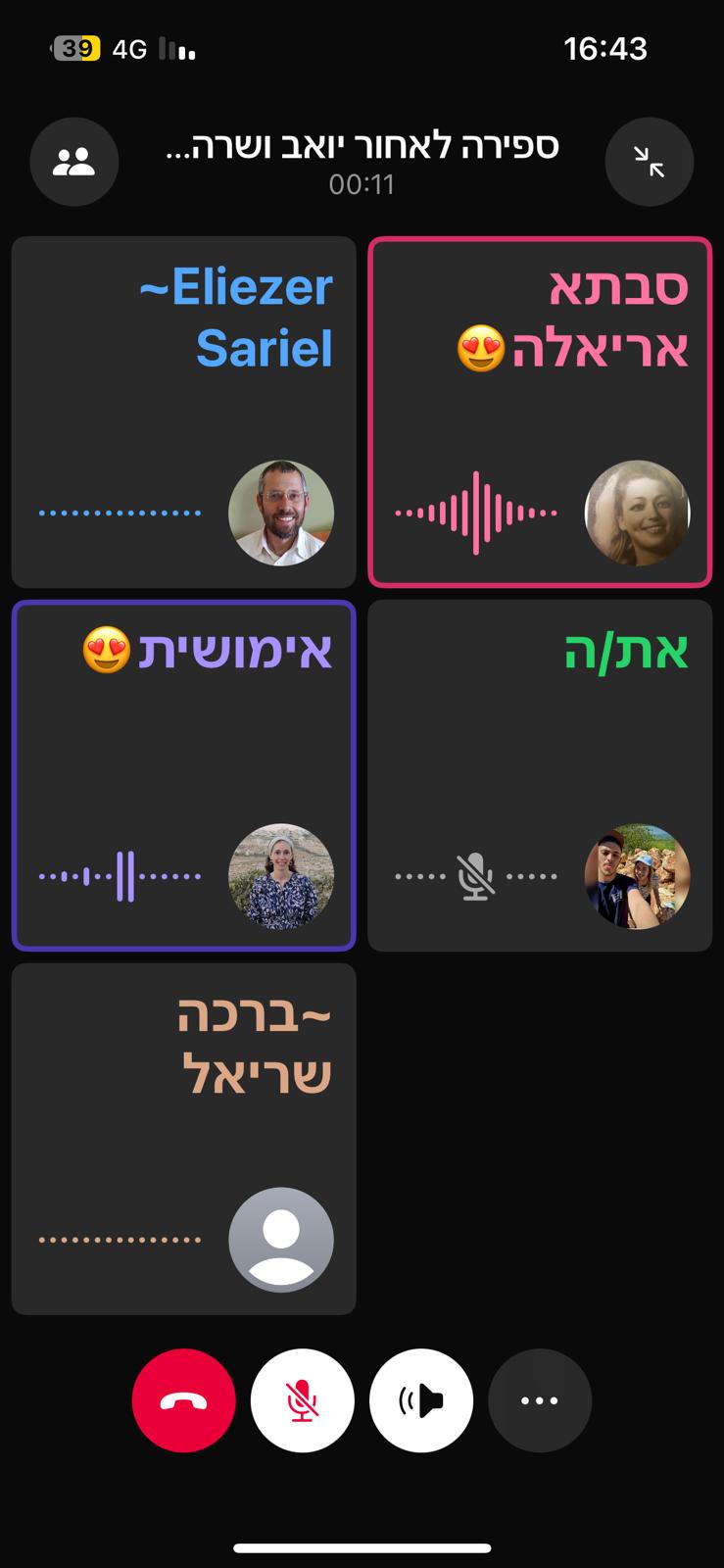This screenshot has height=1568, width=724.
Task: Open the participants list icon
Action: tap(74, 162)
